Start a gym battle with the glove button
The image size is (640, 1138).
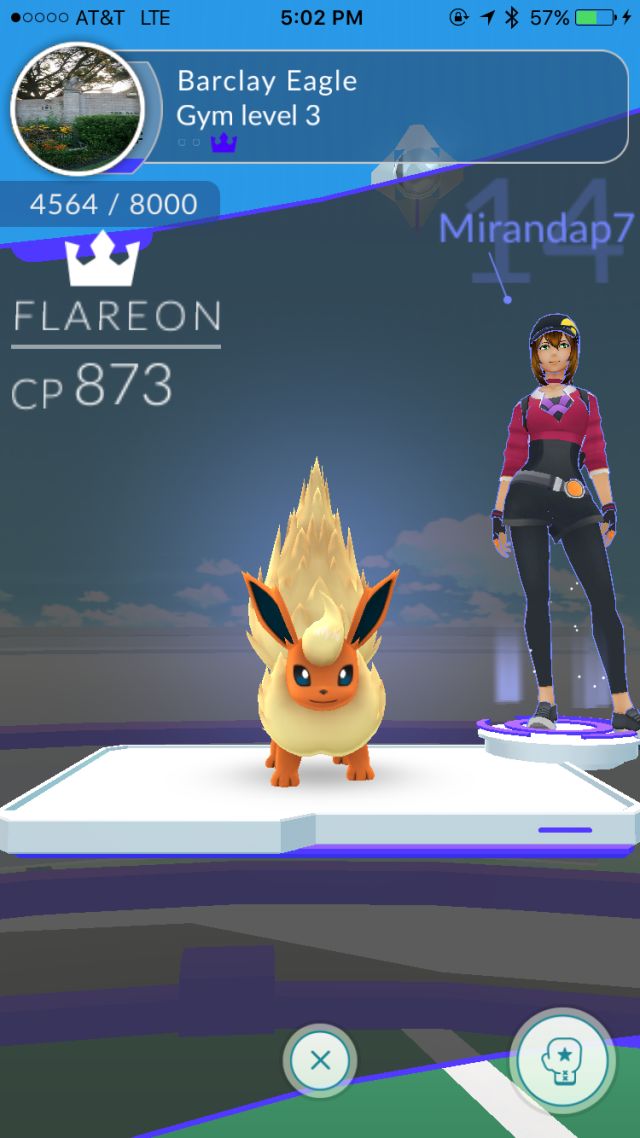(x=563, y=1060)
